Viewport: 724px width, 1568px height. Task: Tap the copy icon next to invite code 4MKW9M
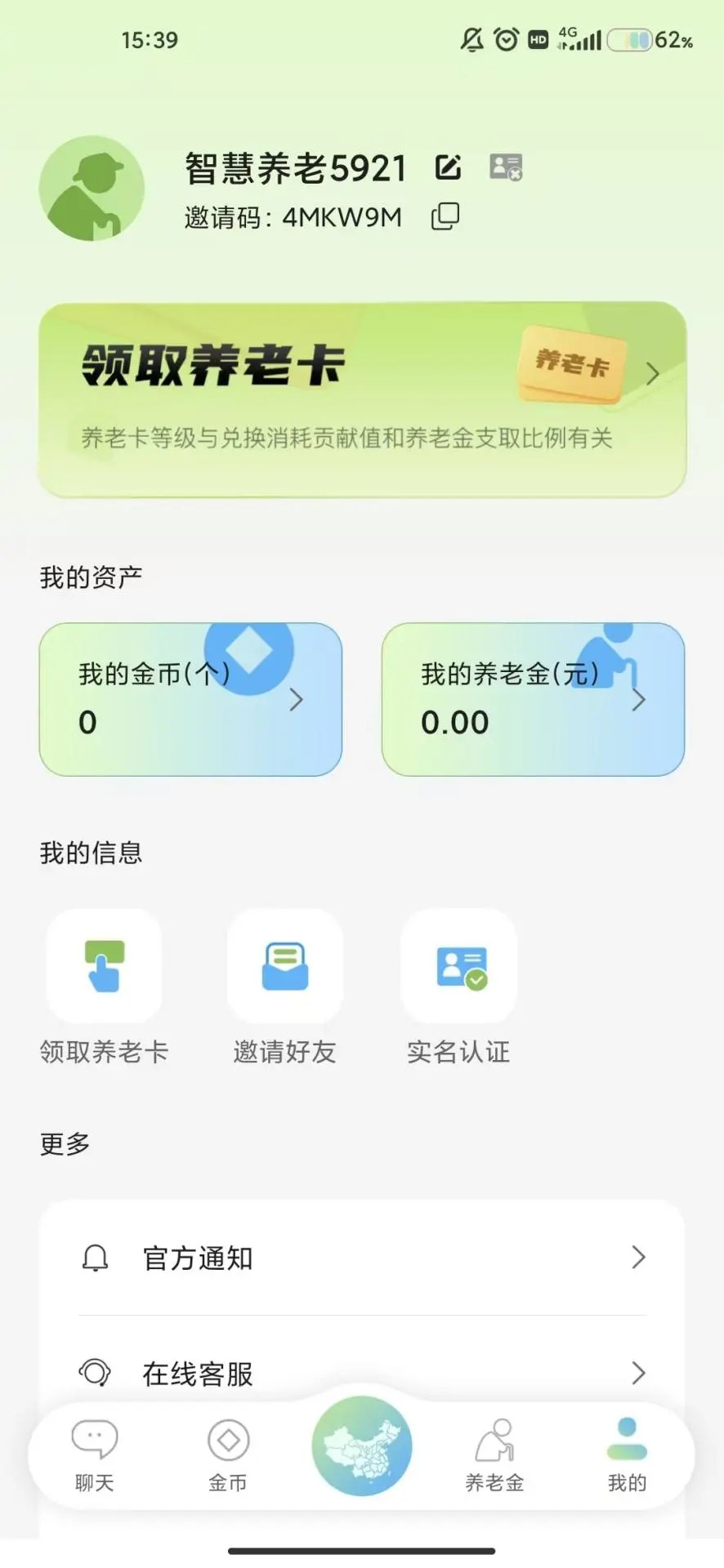pyautogui.click(x=445, y=216)
